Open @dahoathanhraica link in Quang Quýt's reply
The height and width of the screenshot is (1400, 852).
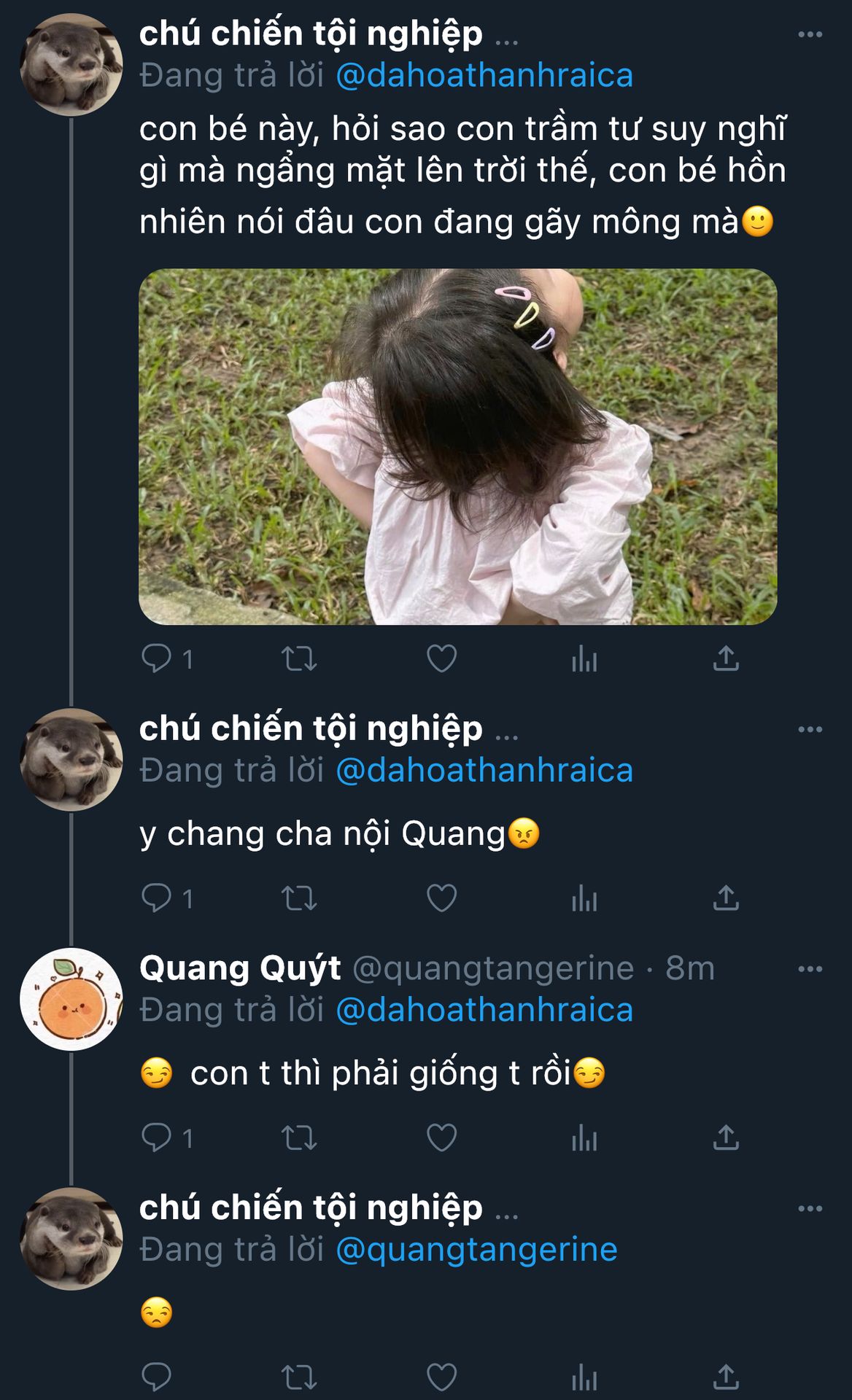(484, 1010)
